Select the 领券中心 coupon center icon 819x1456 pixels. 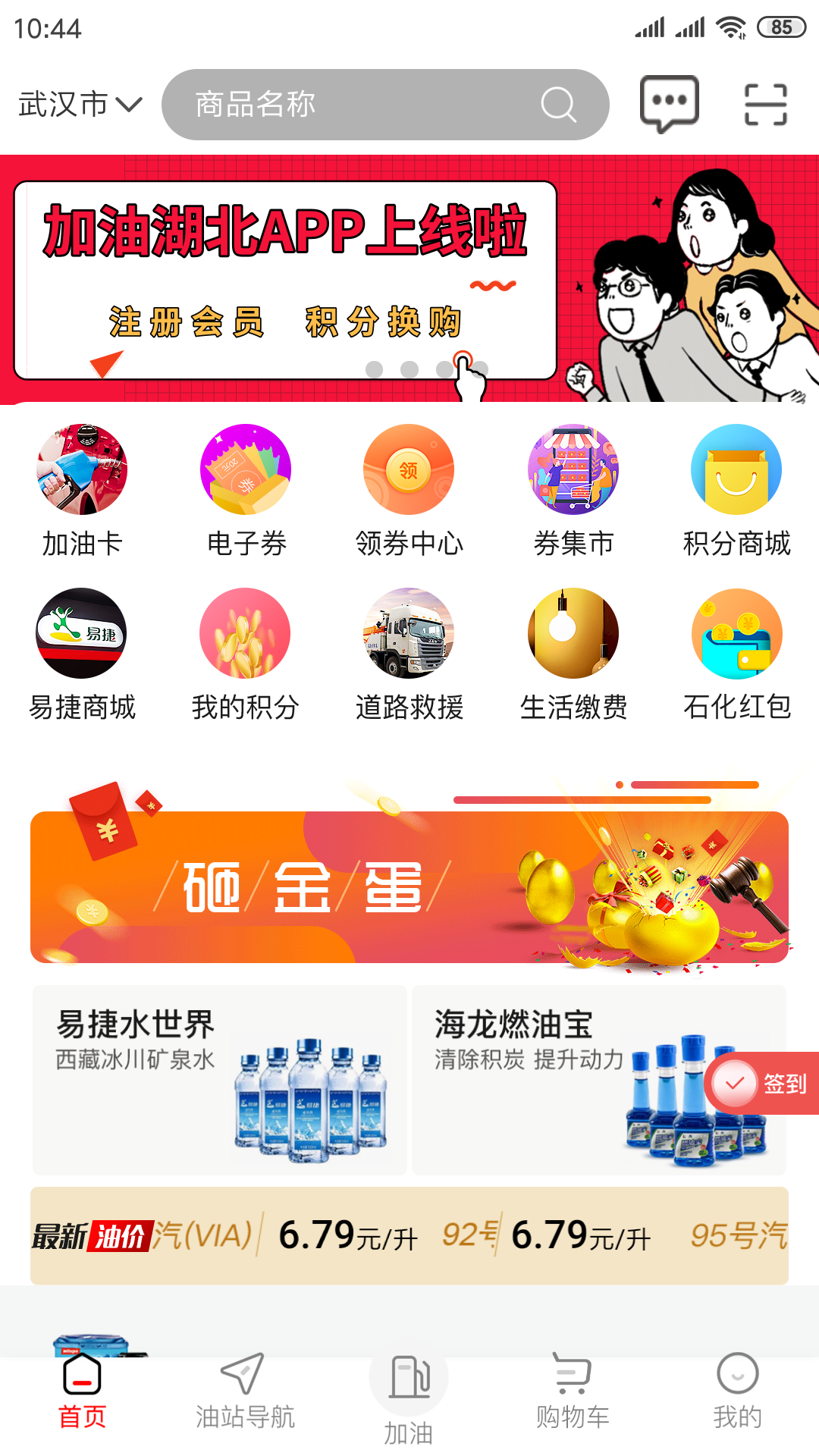tap(409, 470)
